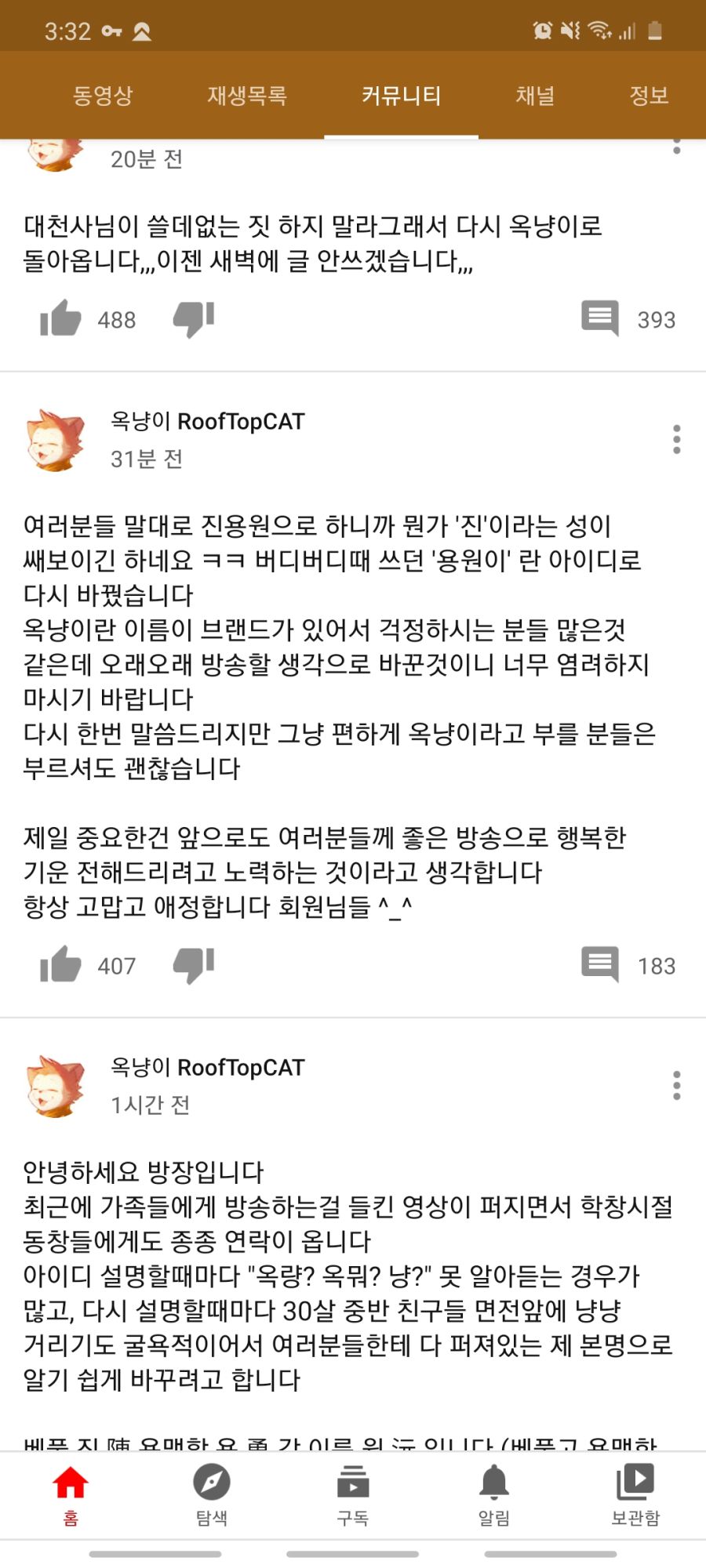The height and width of the screenshot is (1568, 706).
Task: Open channel avatar on the 31분 전 post
Action: [55, 440]
